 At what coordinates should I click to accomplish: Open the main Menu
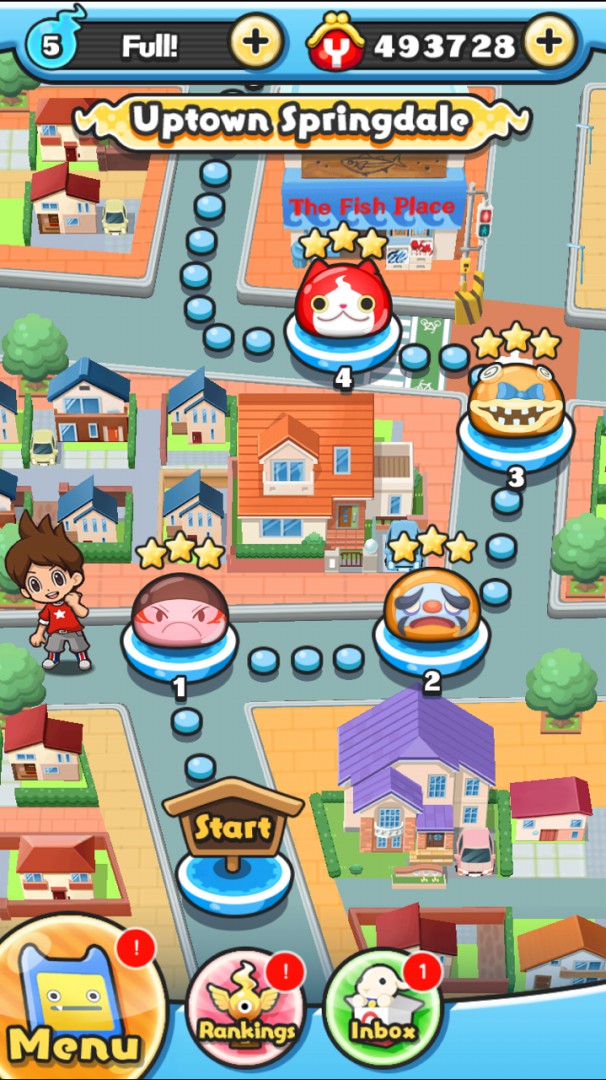75,1005
